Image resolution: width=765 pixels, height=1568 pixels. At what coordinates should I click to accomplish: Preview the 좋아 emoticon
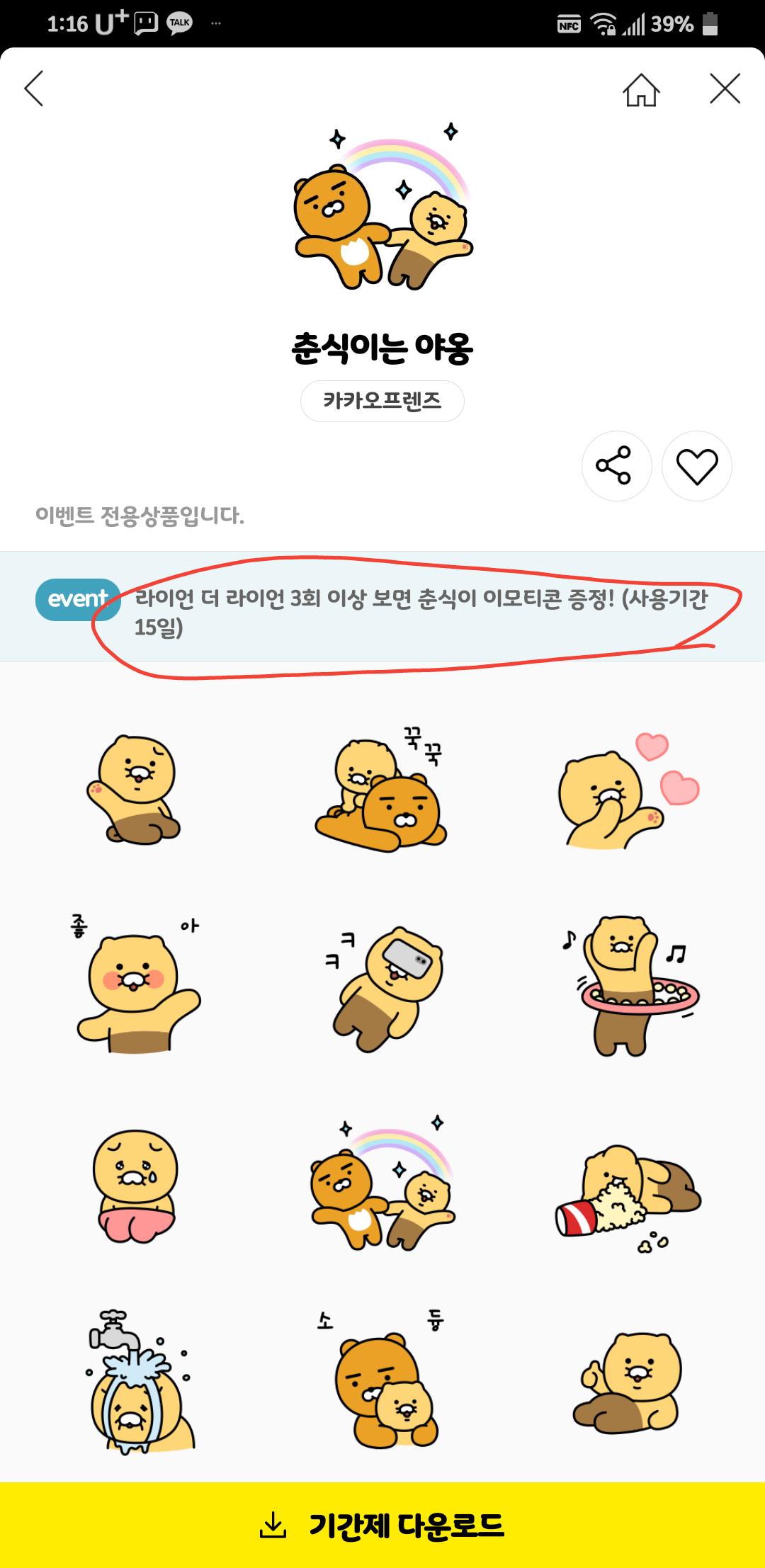pos(136,986)
